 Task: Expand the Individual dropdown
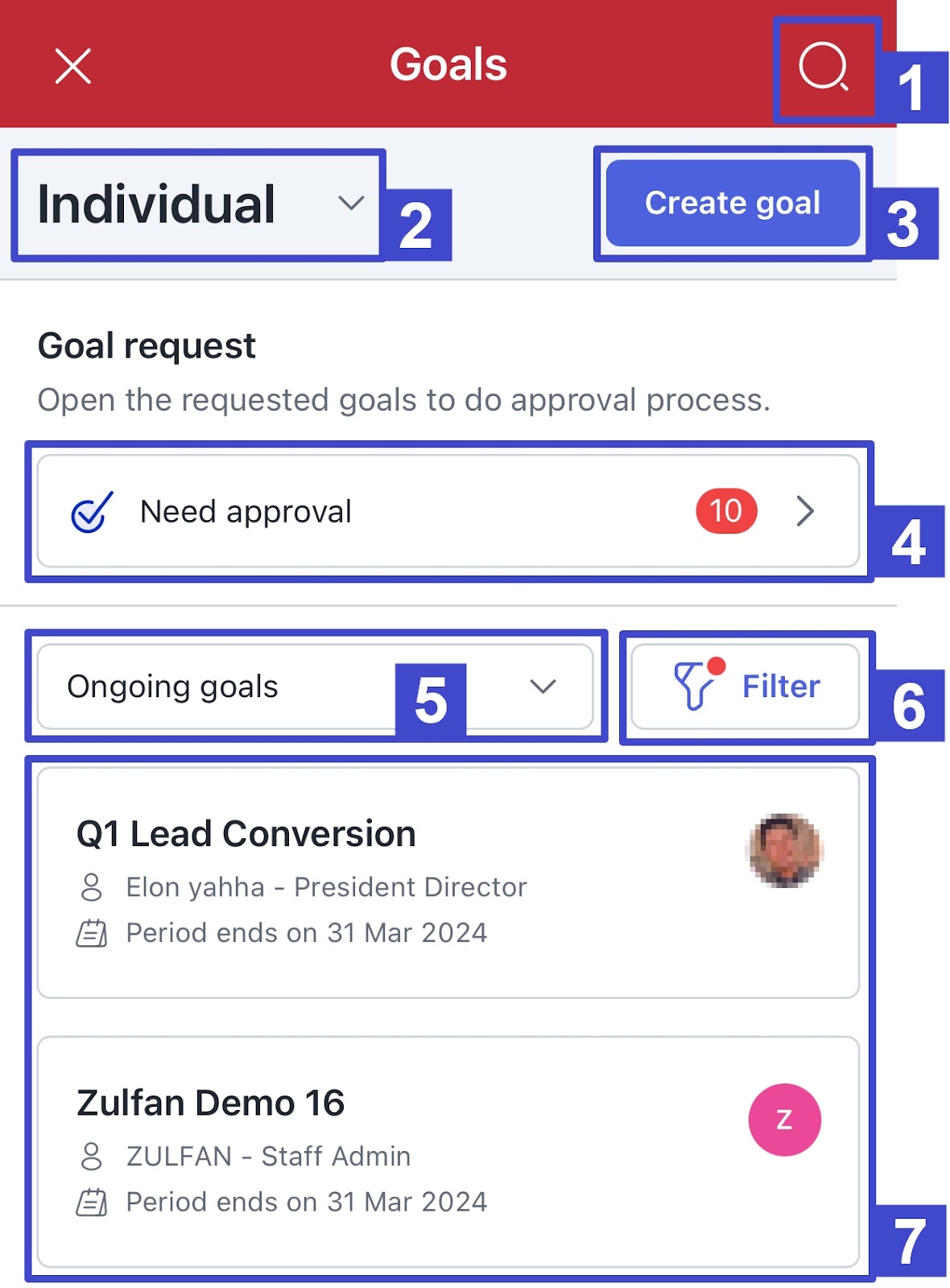point(199,204)
